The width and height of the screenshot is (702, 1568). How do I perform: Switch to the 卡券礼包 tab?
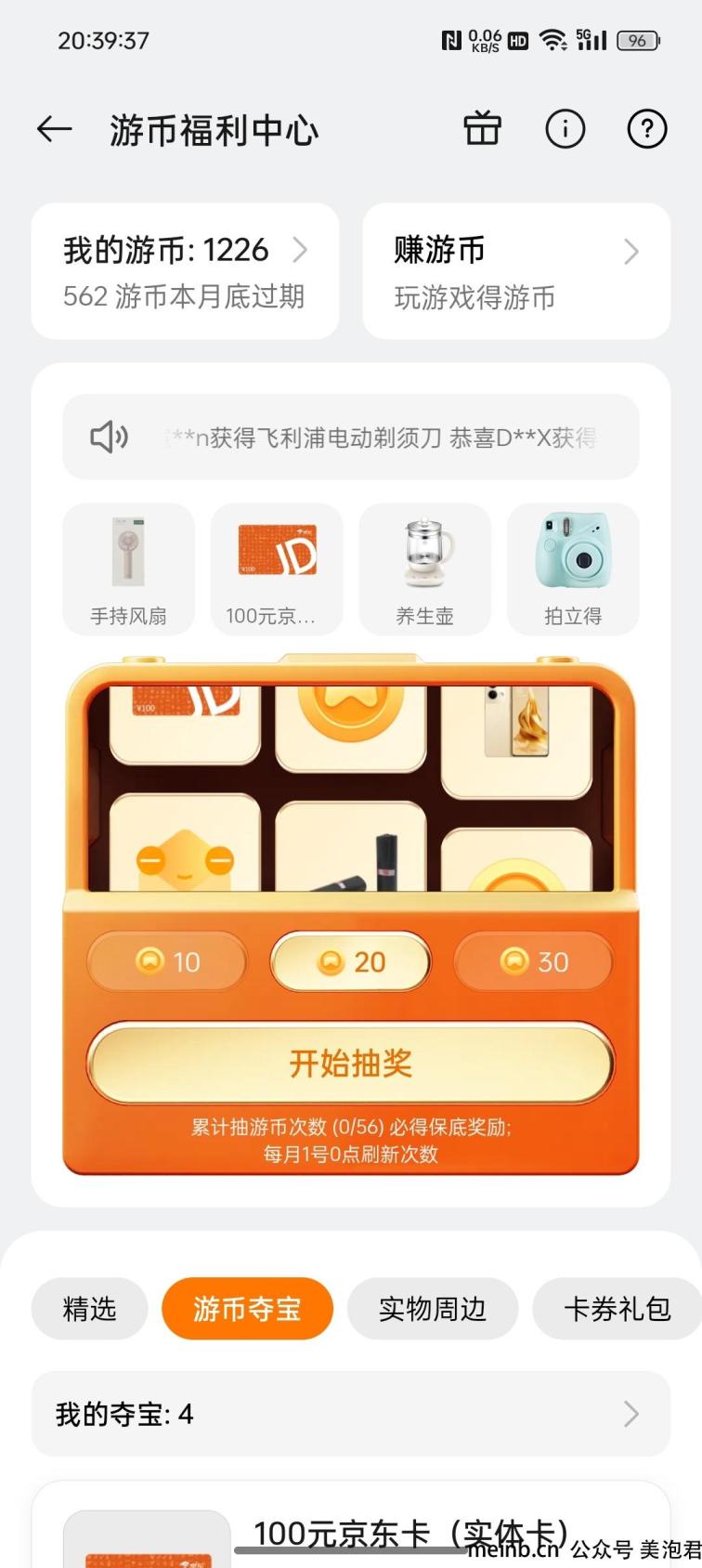coord(617,1309)
